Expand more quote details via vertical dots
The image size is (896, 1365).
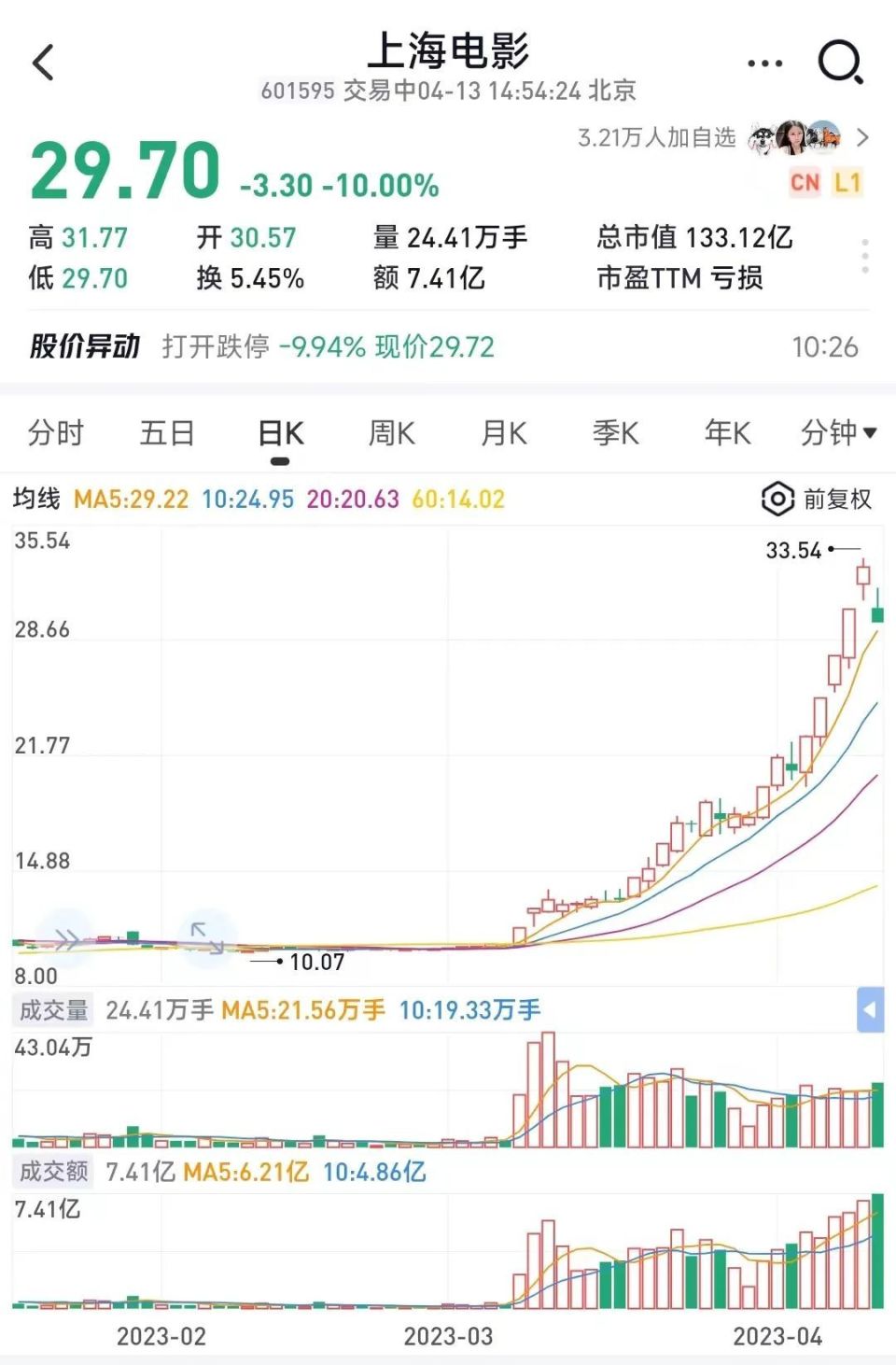865,256
